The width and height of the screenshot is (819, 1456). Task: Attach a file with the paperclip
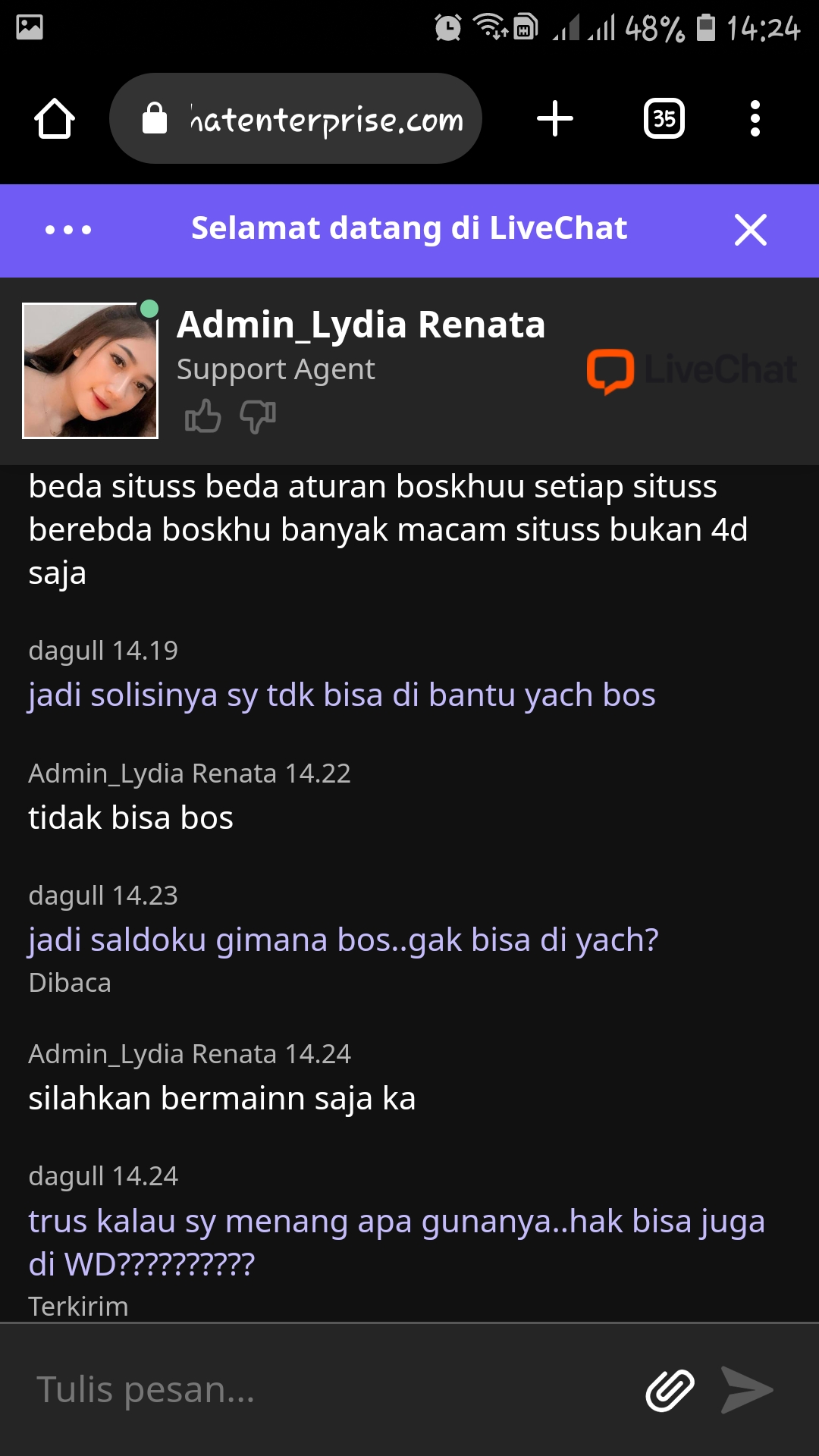click(670, 1389)
